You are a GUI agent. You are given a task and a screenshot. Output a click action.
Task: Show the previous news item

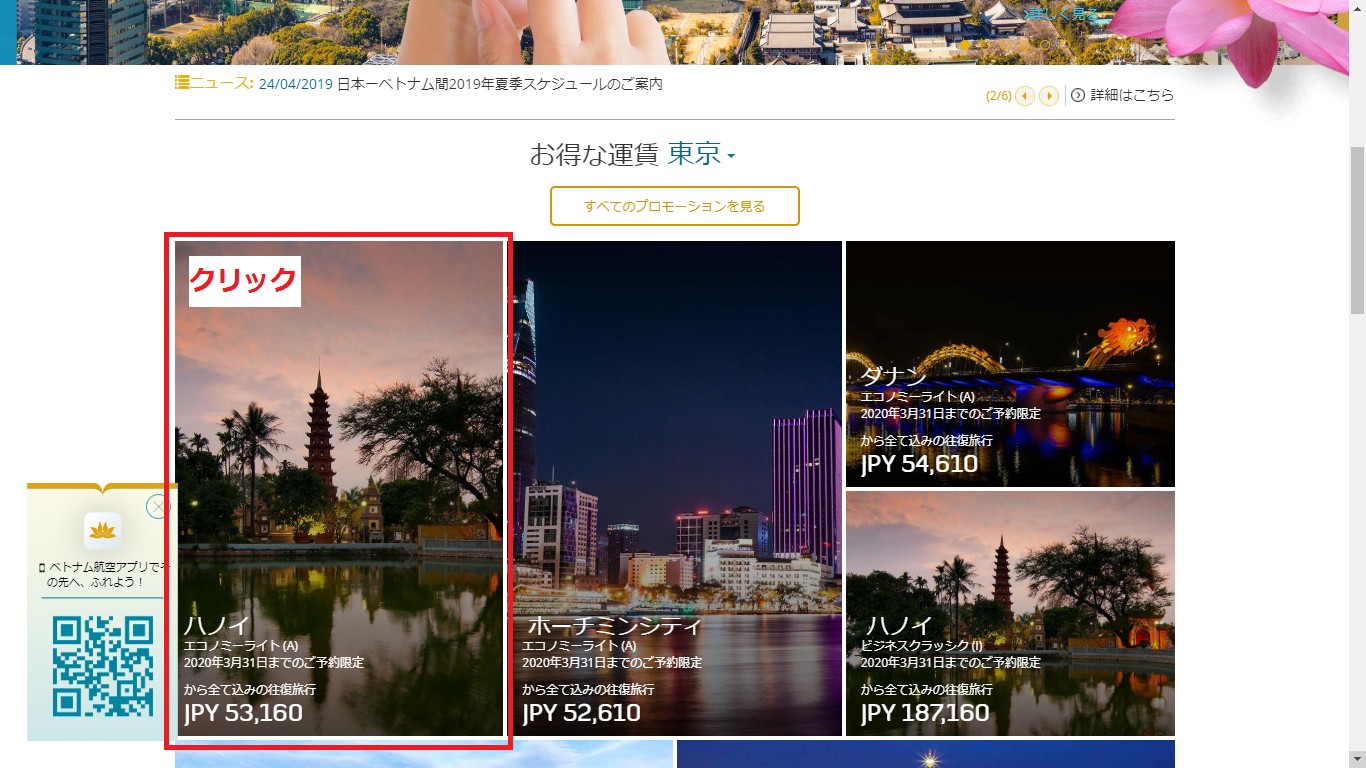1025,96
